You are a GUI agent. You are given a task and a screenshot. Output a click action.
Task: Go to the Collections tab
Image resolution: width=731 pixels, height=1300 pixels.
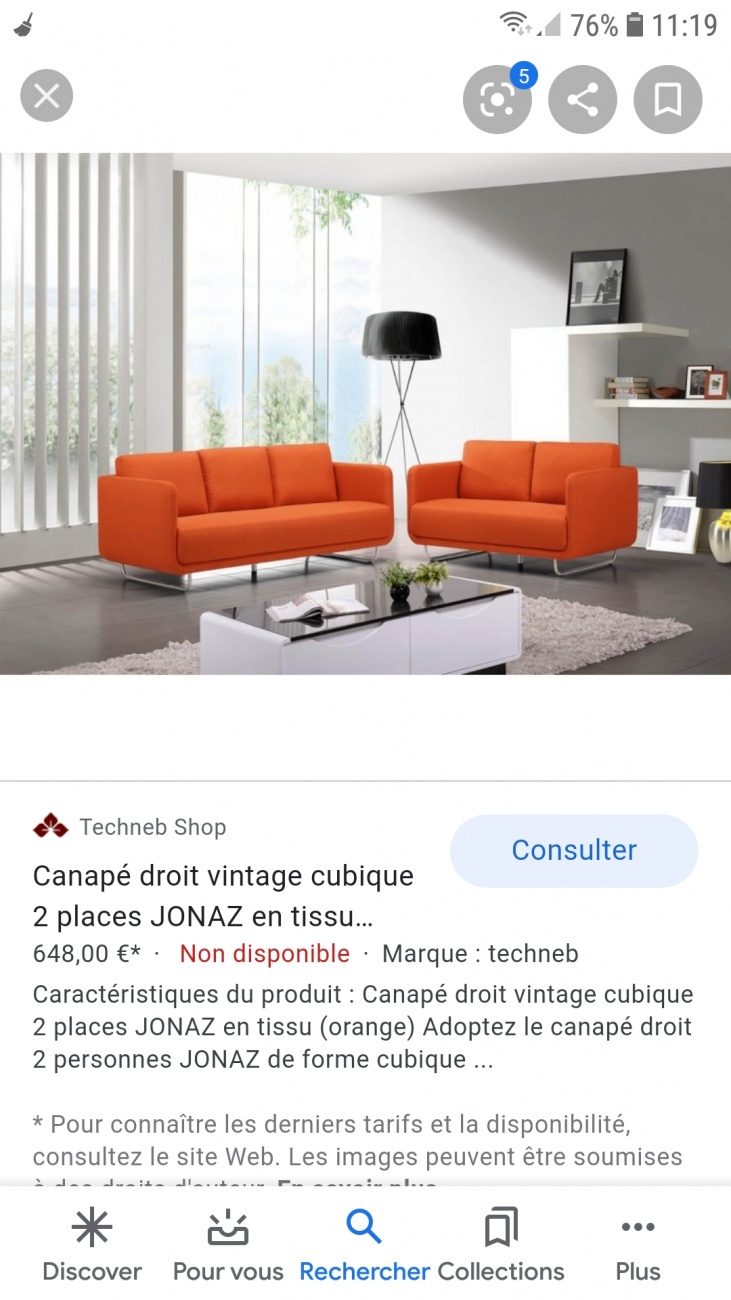(501, 1245)
